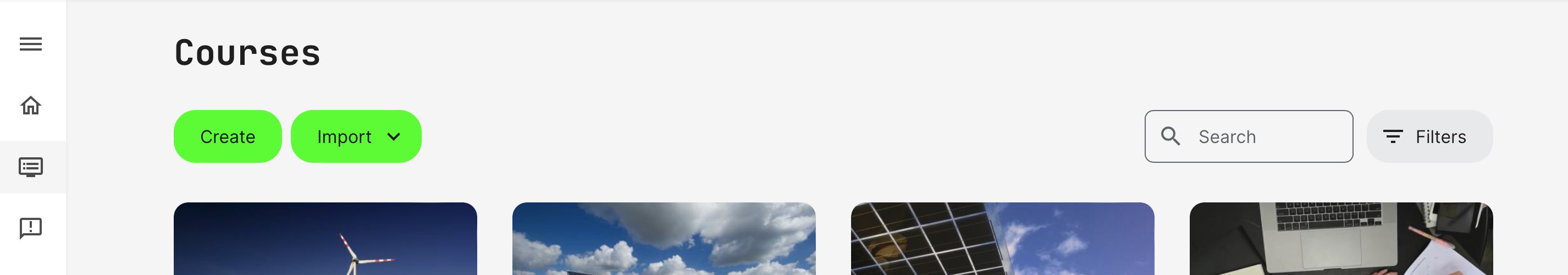Open the Courses section in sidebar
Image resolution: width=1568 pixels, height=275 pixels.
[30, 167]
